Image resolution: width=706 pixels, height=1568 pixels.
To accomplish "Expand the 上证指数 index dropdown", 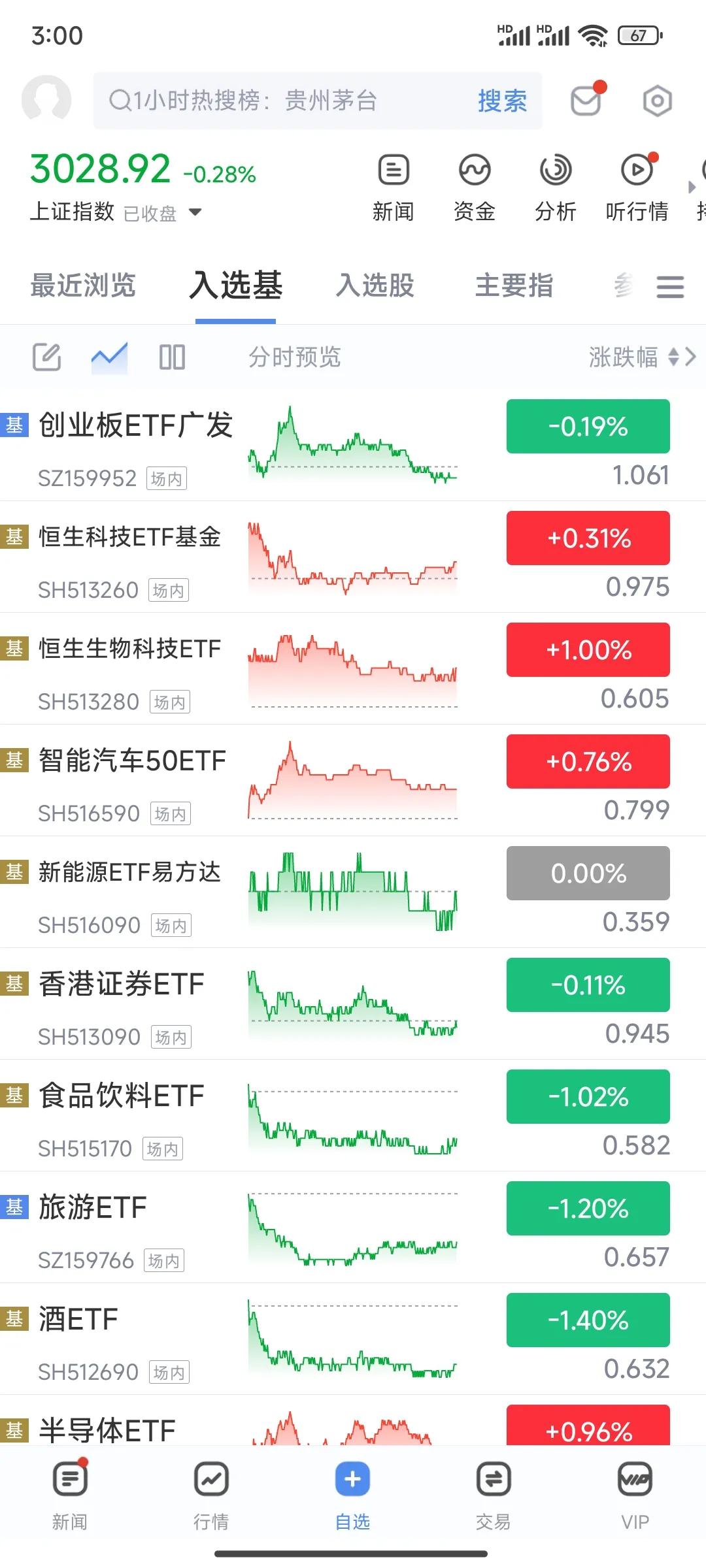I will pyautogui.click(x=195, y=212).
